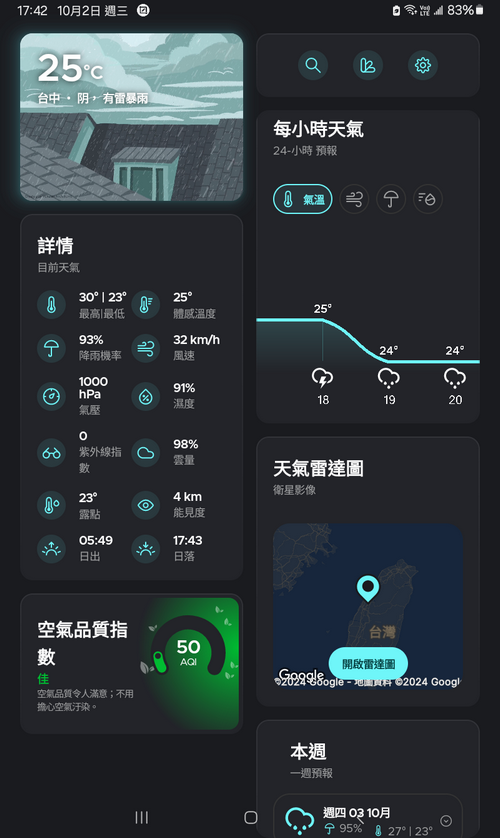This screenshot has height=838, width=500.
Task: Switch hourly forecast to humidity view
Action: click(x=427, y=199)
